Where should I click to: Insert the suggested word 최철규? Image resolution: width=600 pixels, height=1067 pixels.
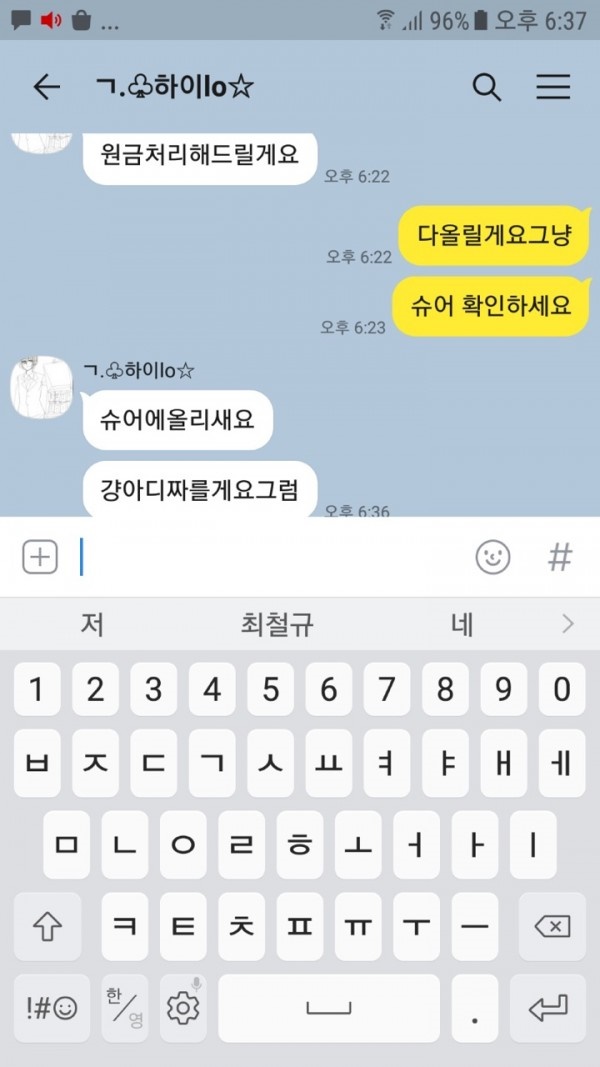point(278,624)
